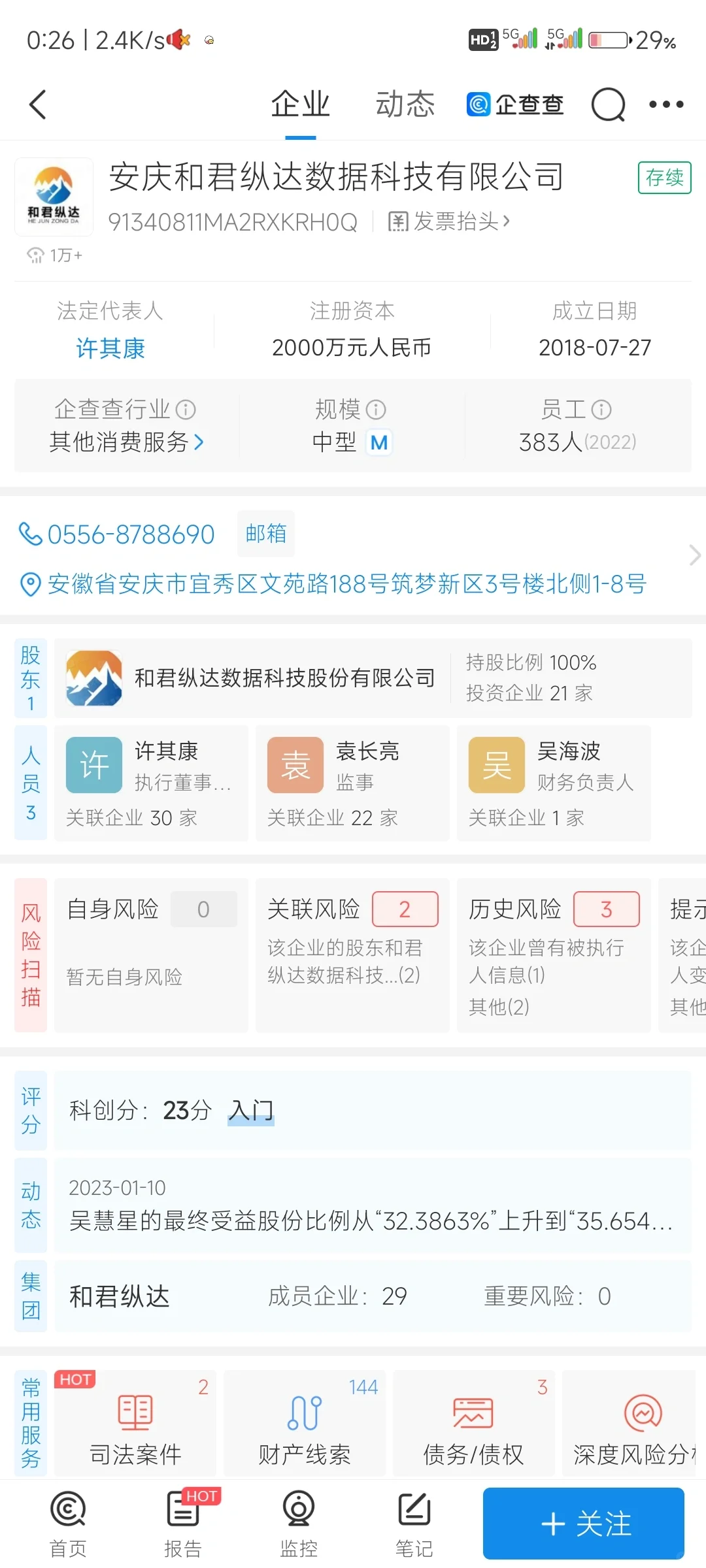Screen dimensions: 706x1568
Task: Open industry 其他消费服务
Action: 127,442
